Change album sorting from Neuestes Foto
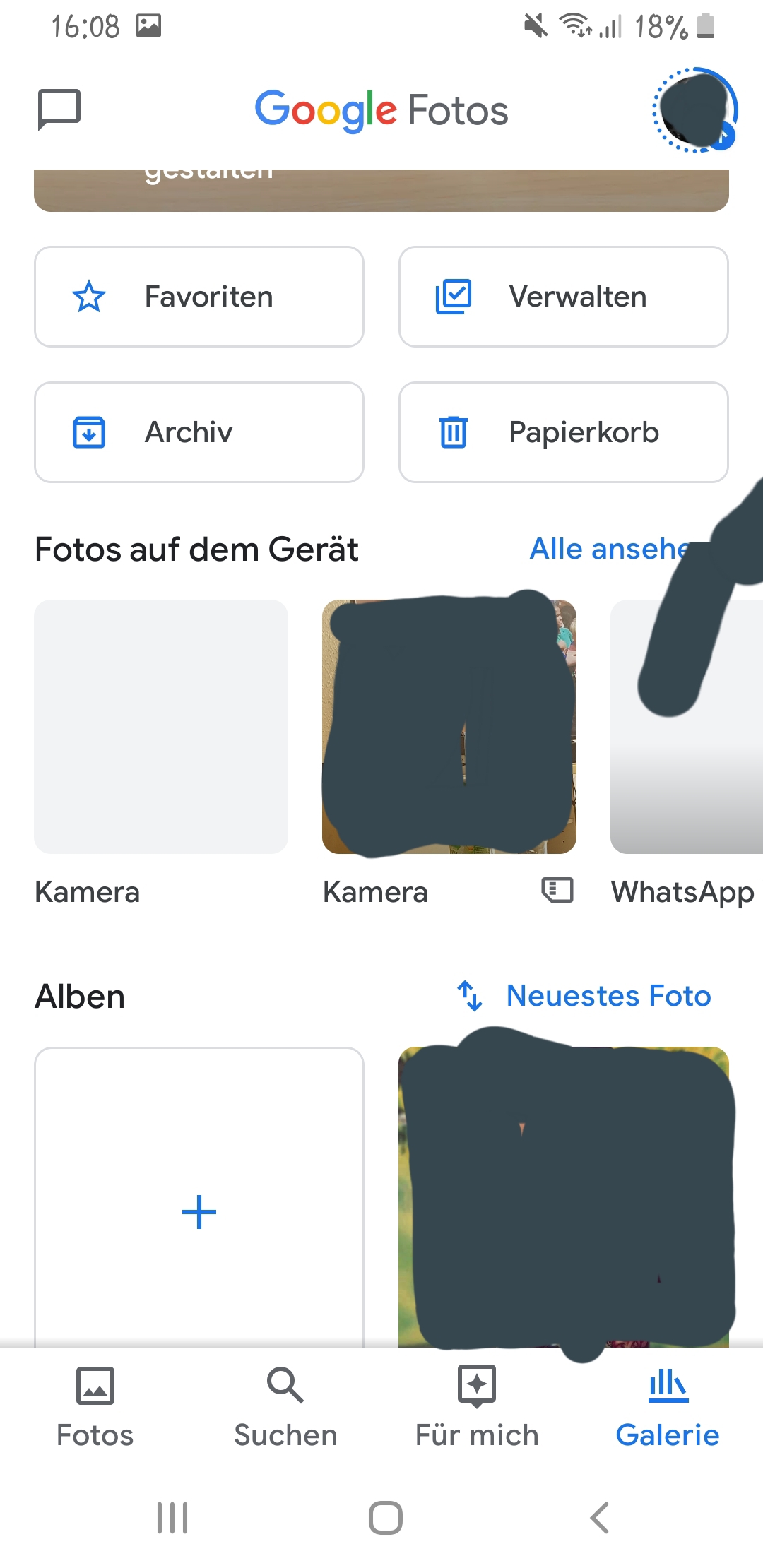The image size is (763, 1568). pyautogui.click(x=584, y=996)
